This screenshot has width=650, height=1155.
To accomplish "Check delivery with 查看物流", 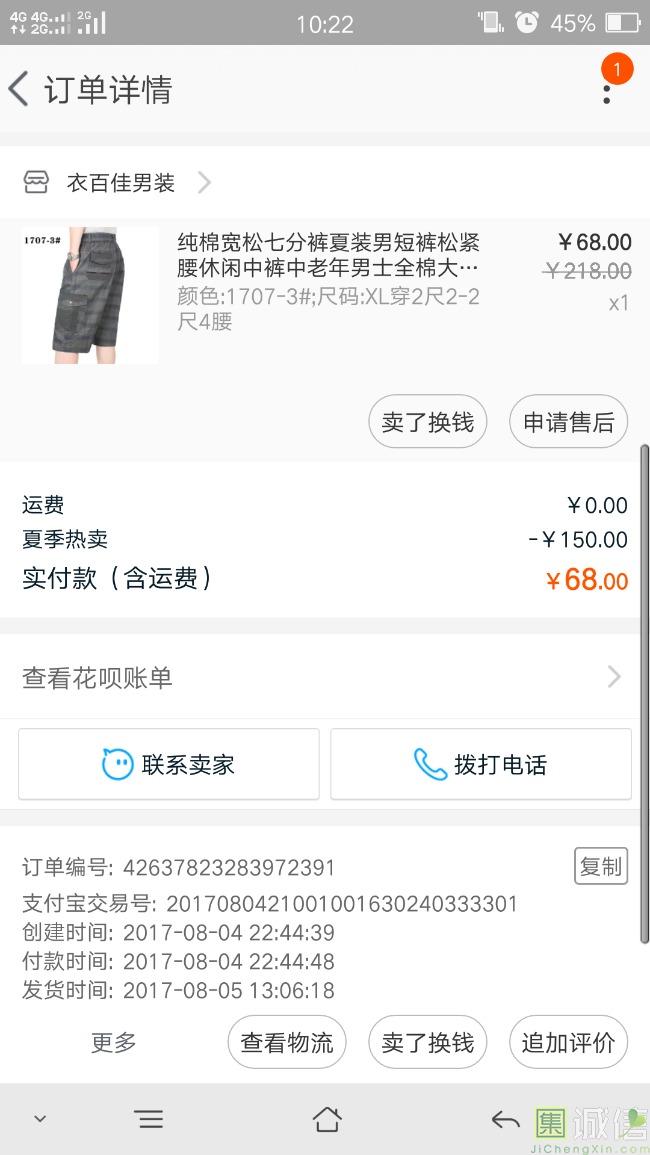I will coord(287,1042).
